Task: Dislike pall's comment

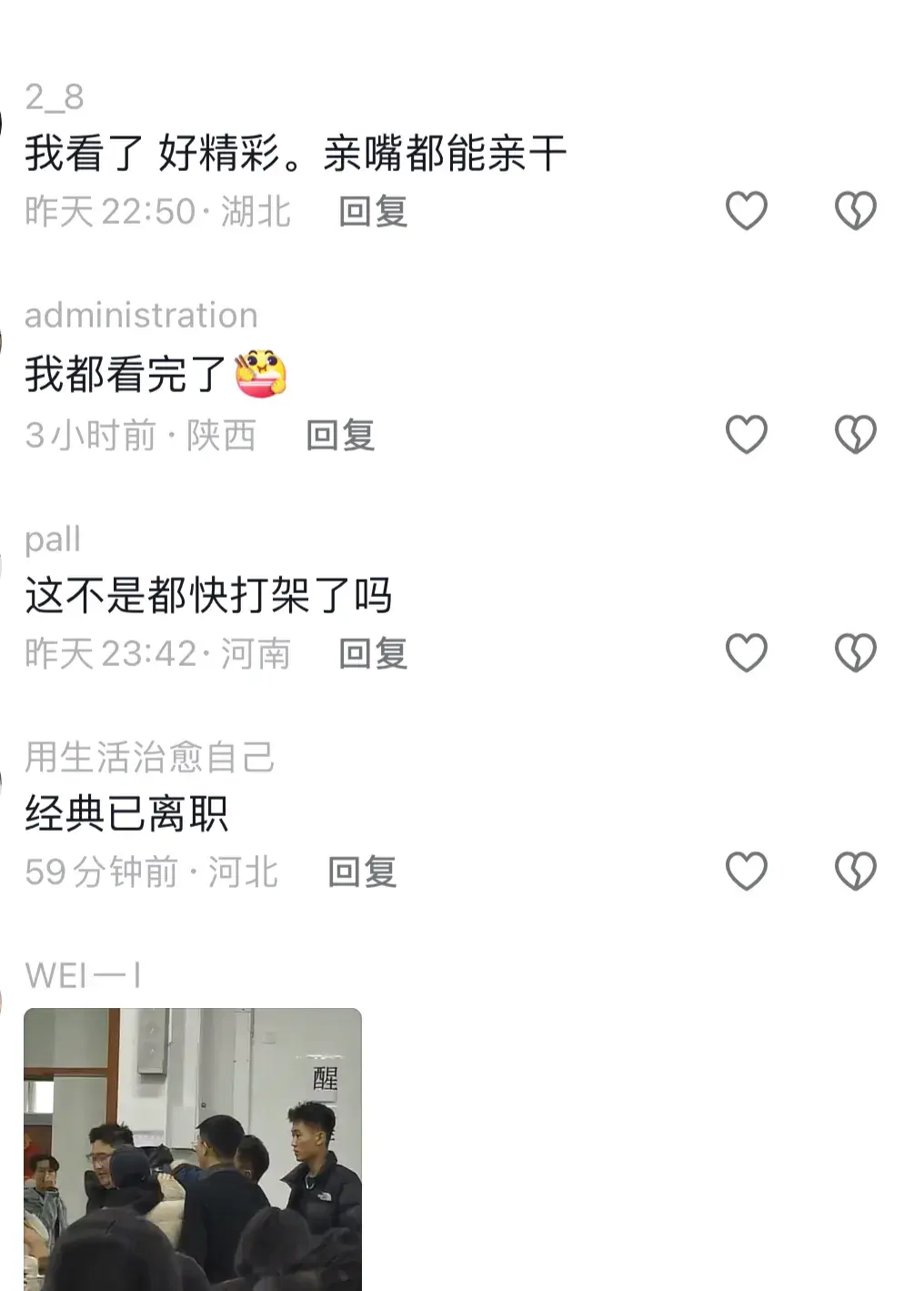Action: [x=855, y=652]
